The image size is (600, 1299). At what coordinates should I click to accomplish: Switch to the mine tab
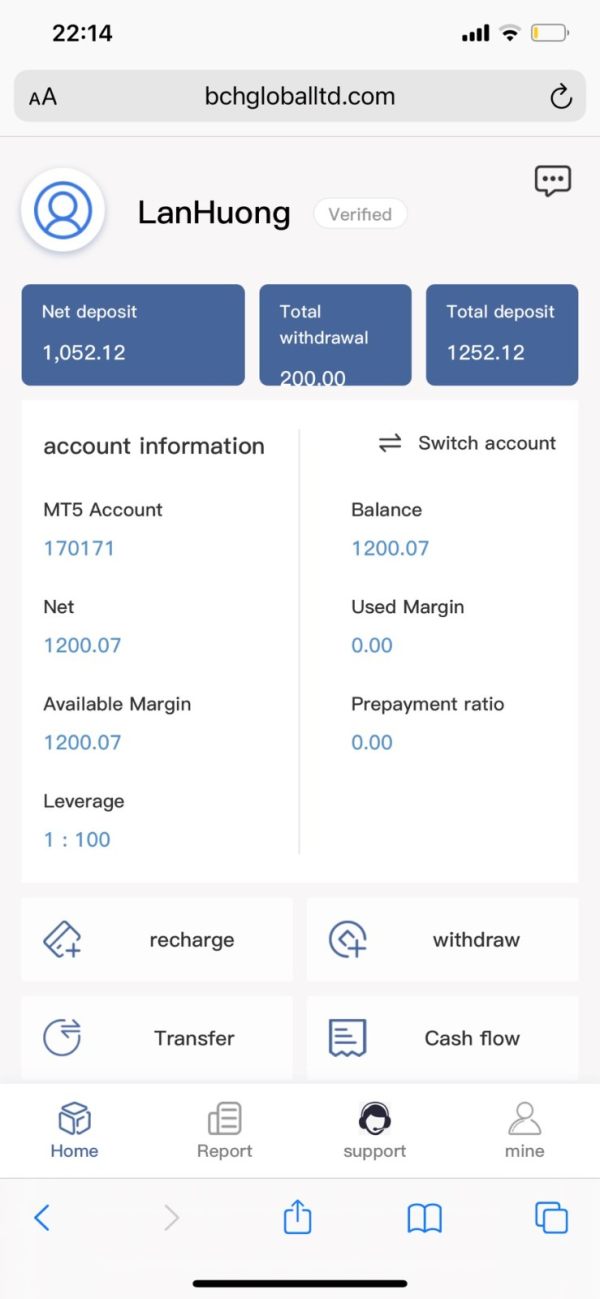coord(524,1130)
